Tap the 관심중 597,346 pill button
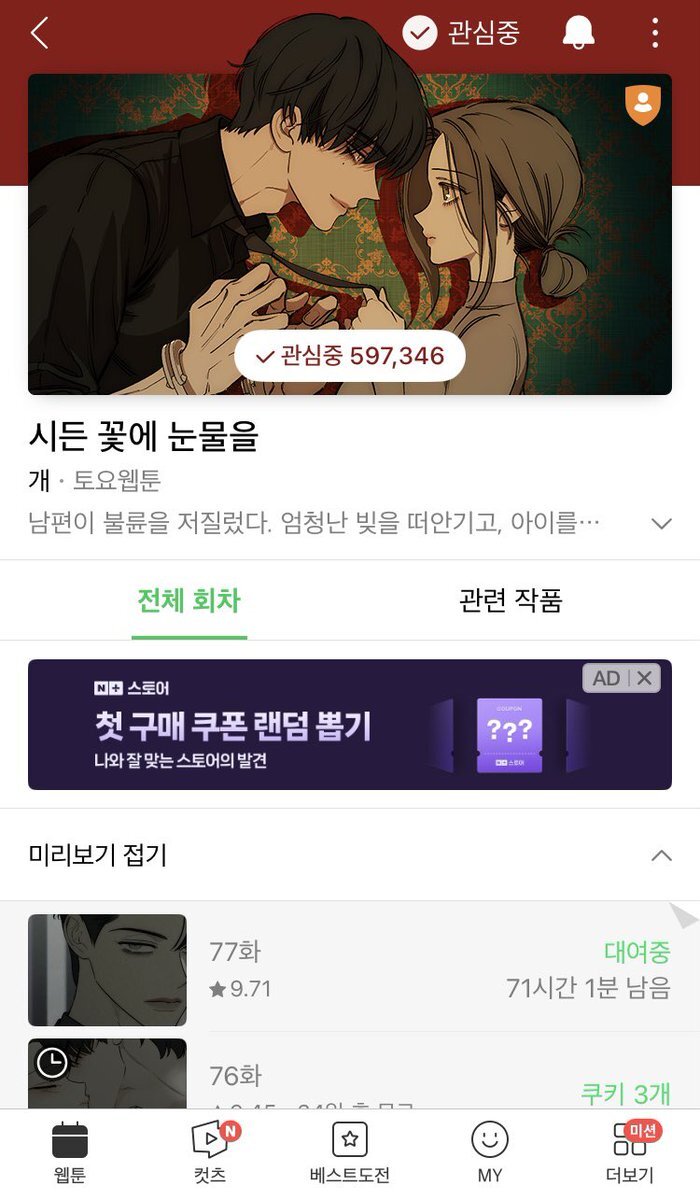 coord(350,356)
